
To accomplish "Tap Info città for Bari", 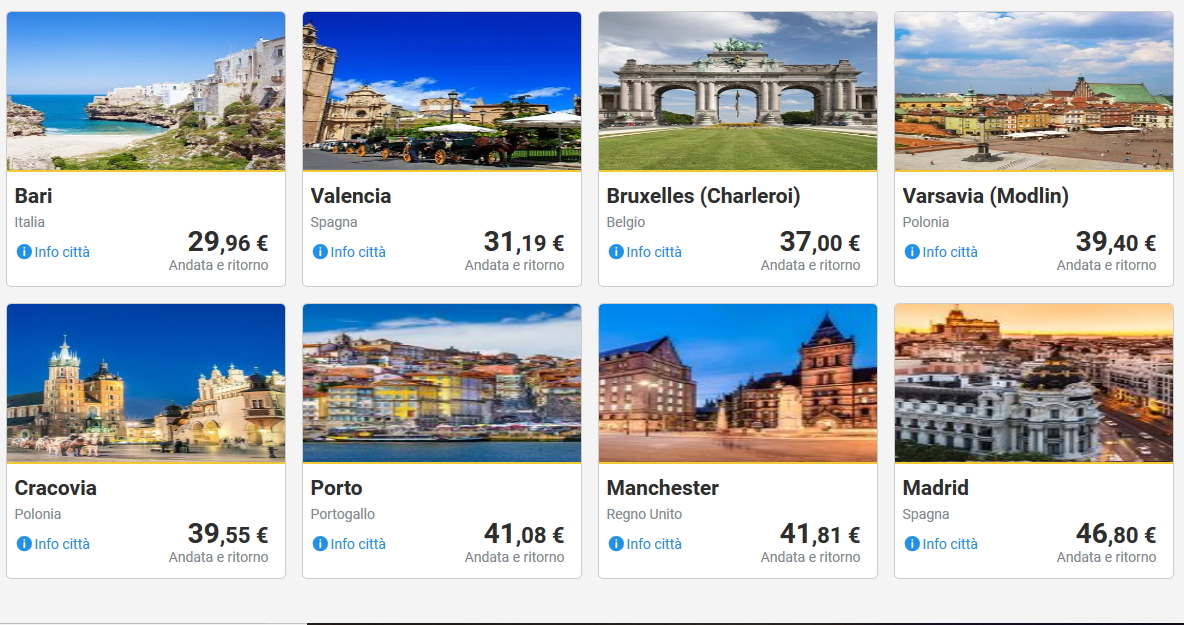I will 54,252.
